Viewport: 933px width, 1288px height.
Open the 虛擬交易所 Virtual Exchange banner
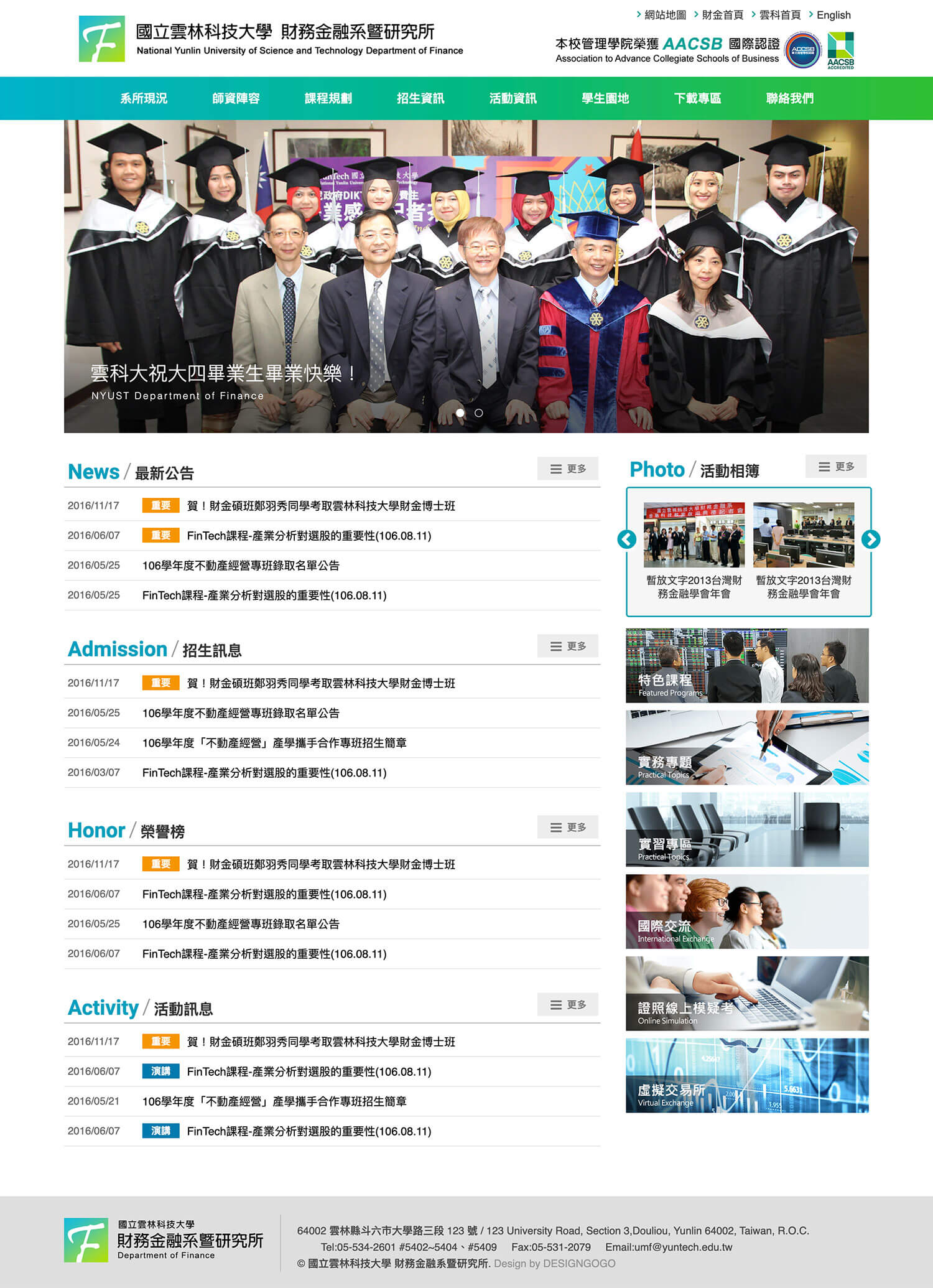[x=746, y=1075]
